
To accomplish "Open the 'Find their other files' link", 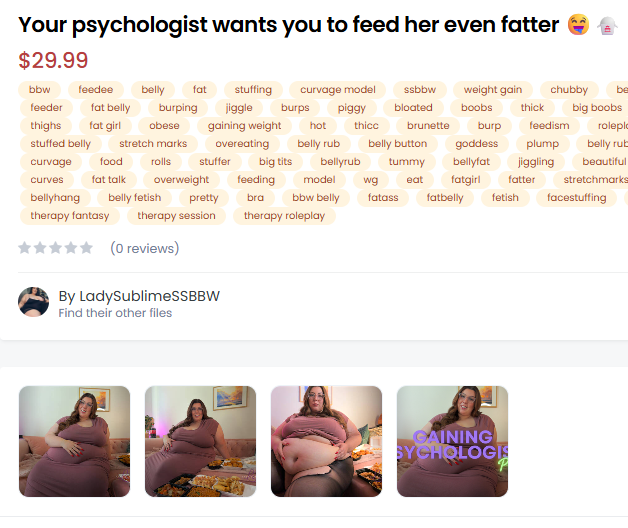I will [115, 313].
